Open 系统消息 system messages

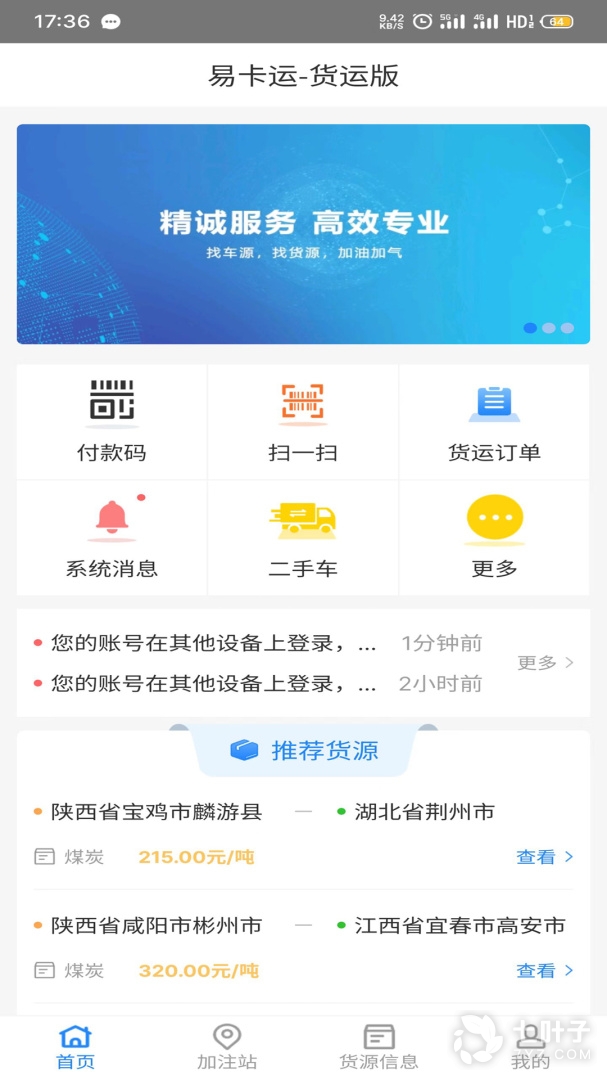(x=111, y=537)
